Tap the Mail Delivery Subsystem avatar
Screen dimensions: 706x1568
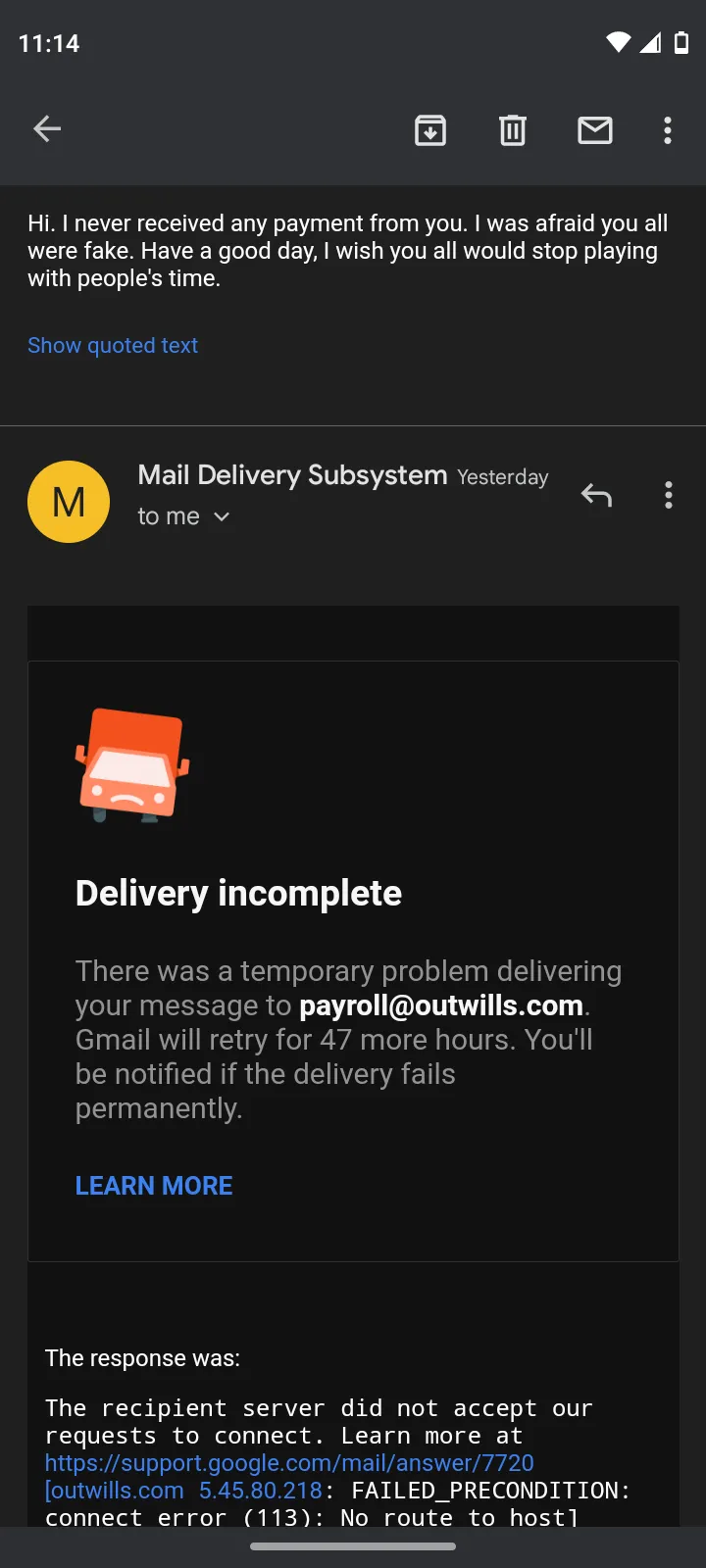point(69,502)
